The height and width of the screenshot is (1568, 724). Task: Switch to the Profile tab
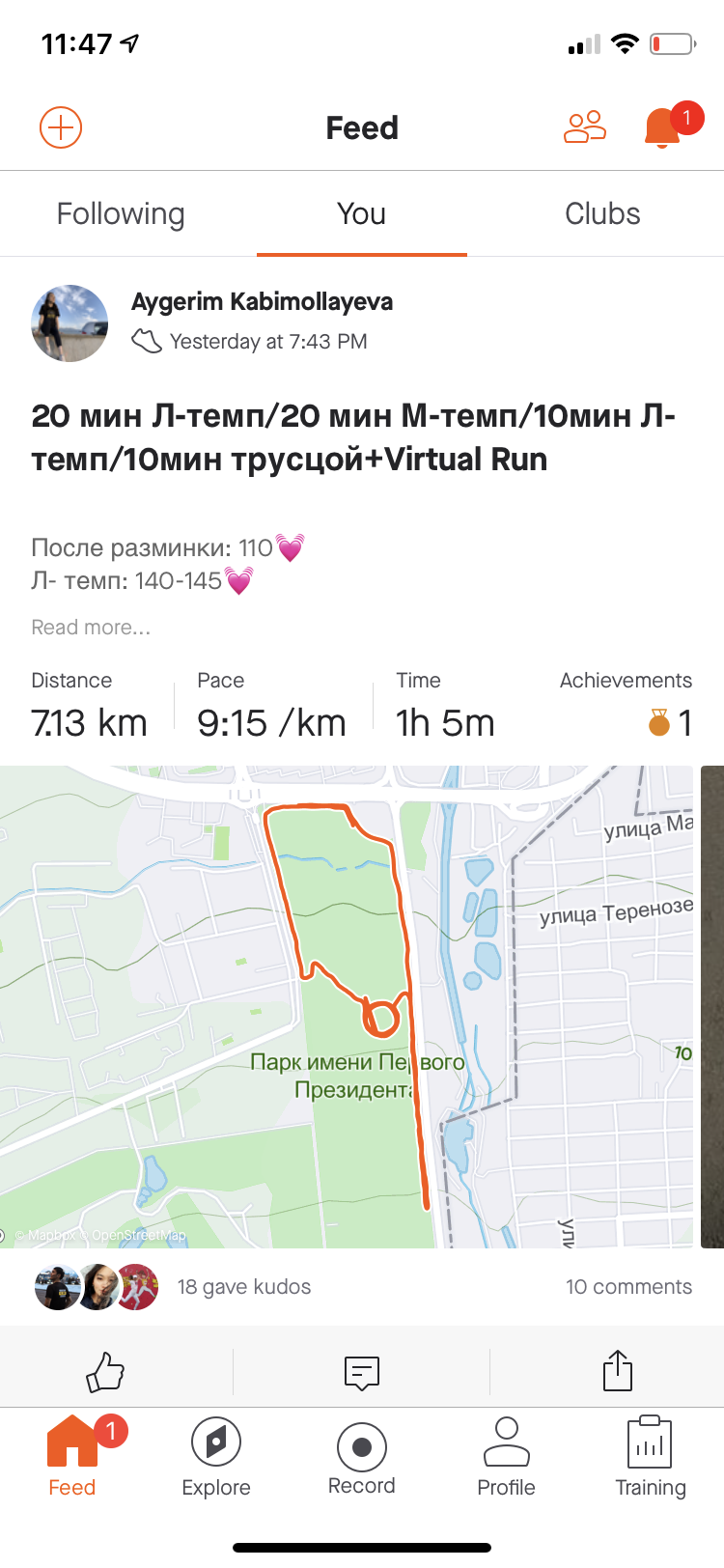coord(506,1457)
